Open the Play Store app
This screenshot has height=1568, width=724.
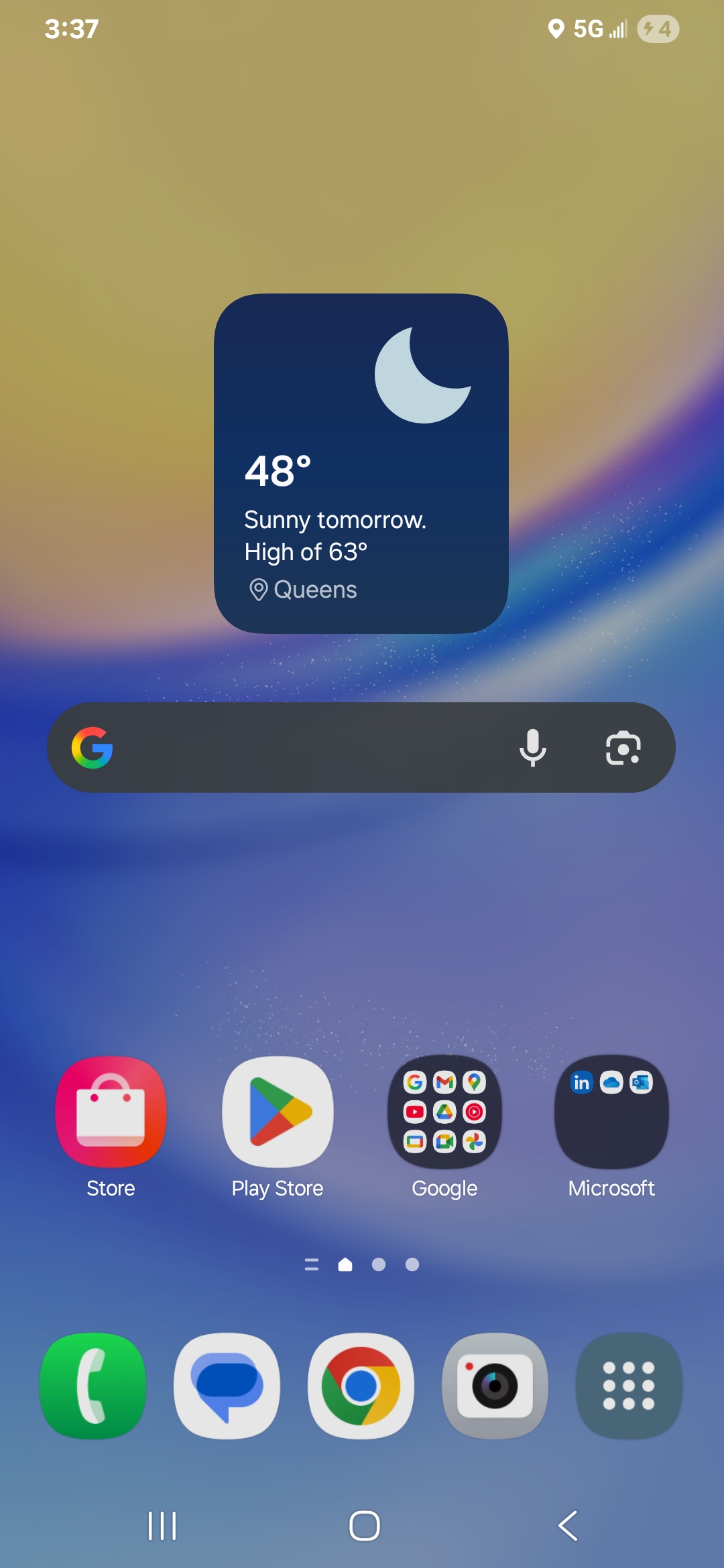278,1112
